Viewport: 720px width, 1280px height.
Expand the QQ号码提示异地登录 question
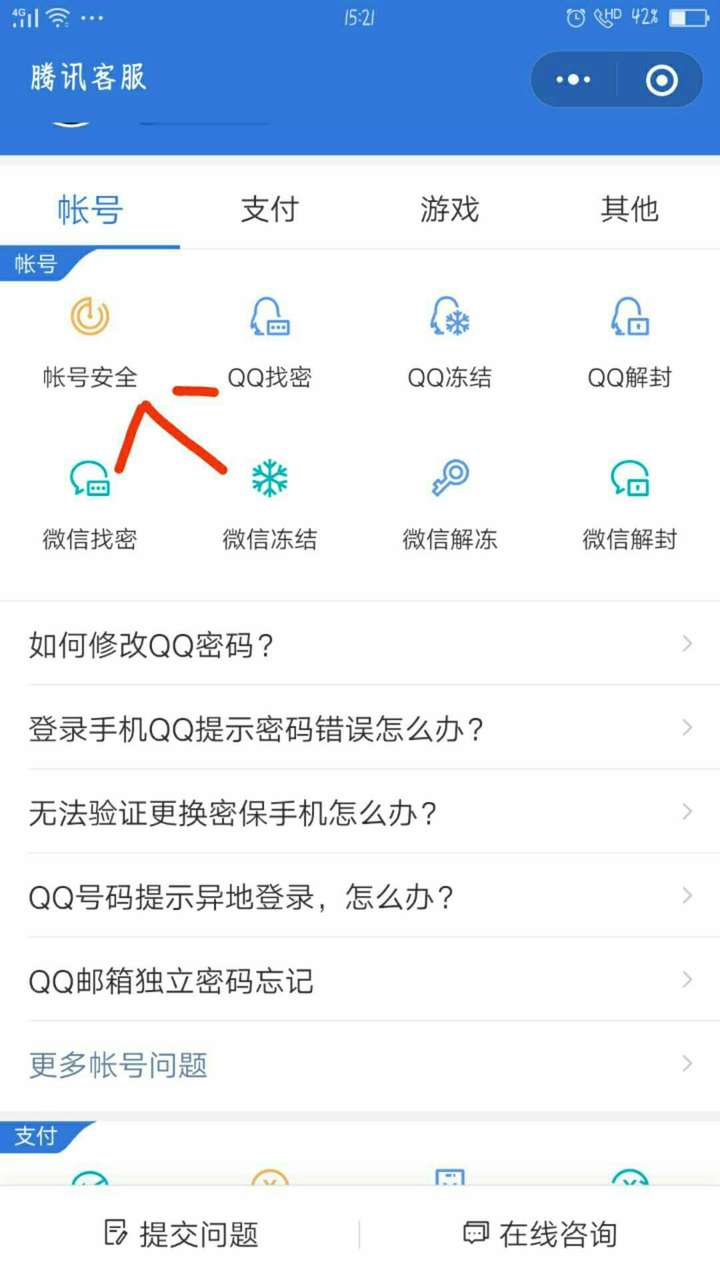(x=360, y=897)
